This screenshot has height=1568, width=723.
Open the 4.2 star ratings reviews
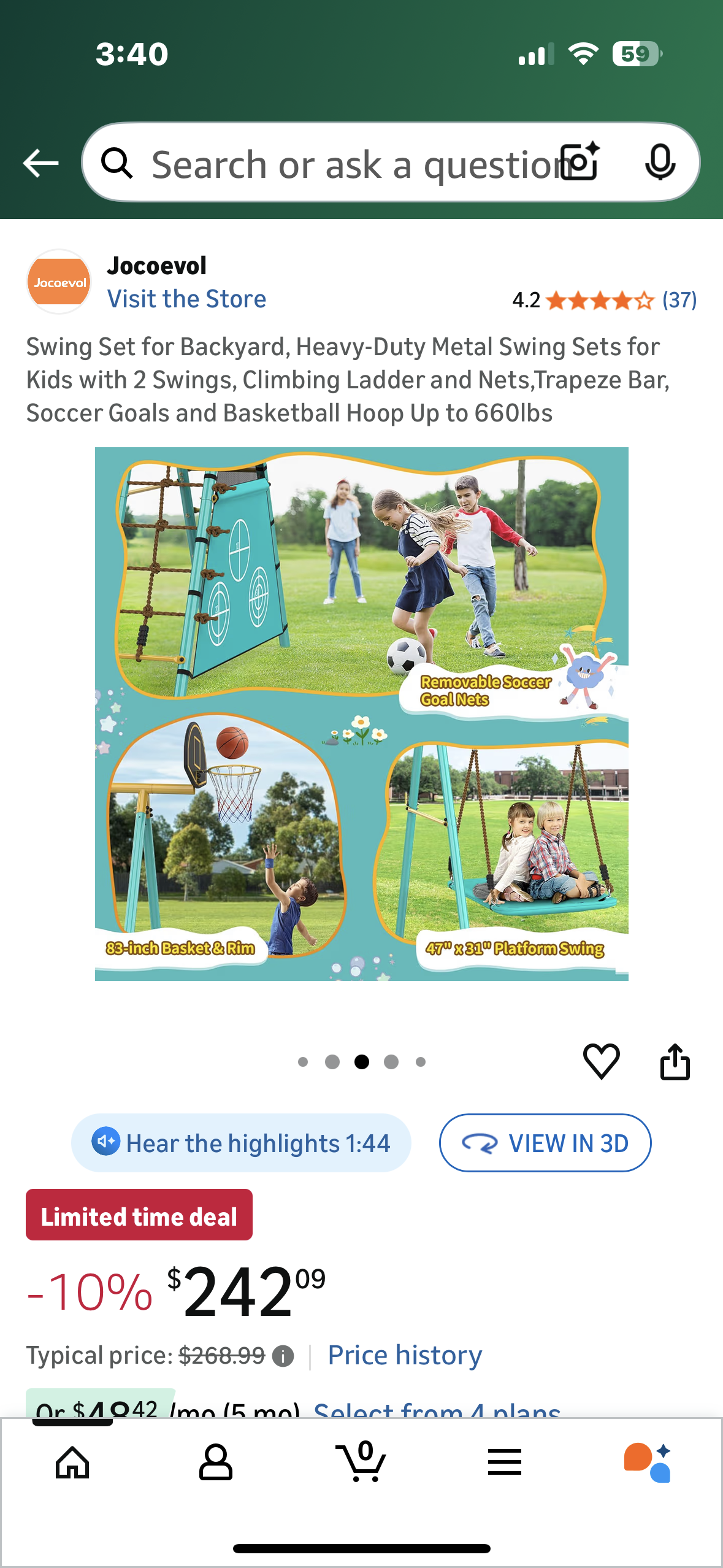(604, 301)
